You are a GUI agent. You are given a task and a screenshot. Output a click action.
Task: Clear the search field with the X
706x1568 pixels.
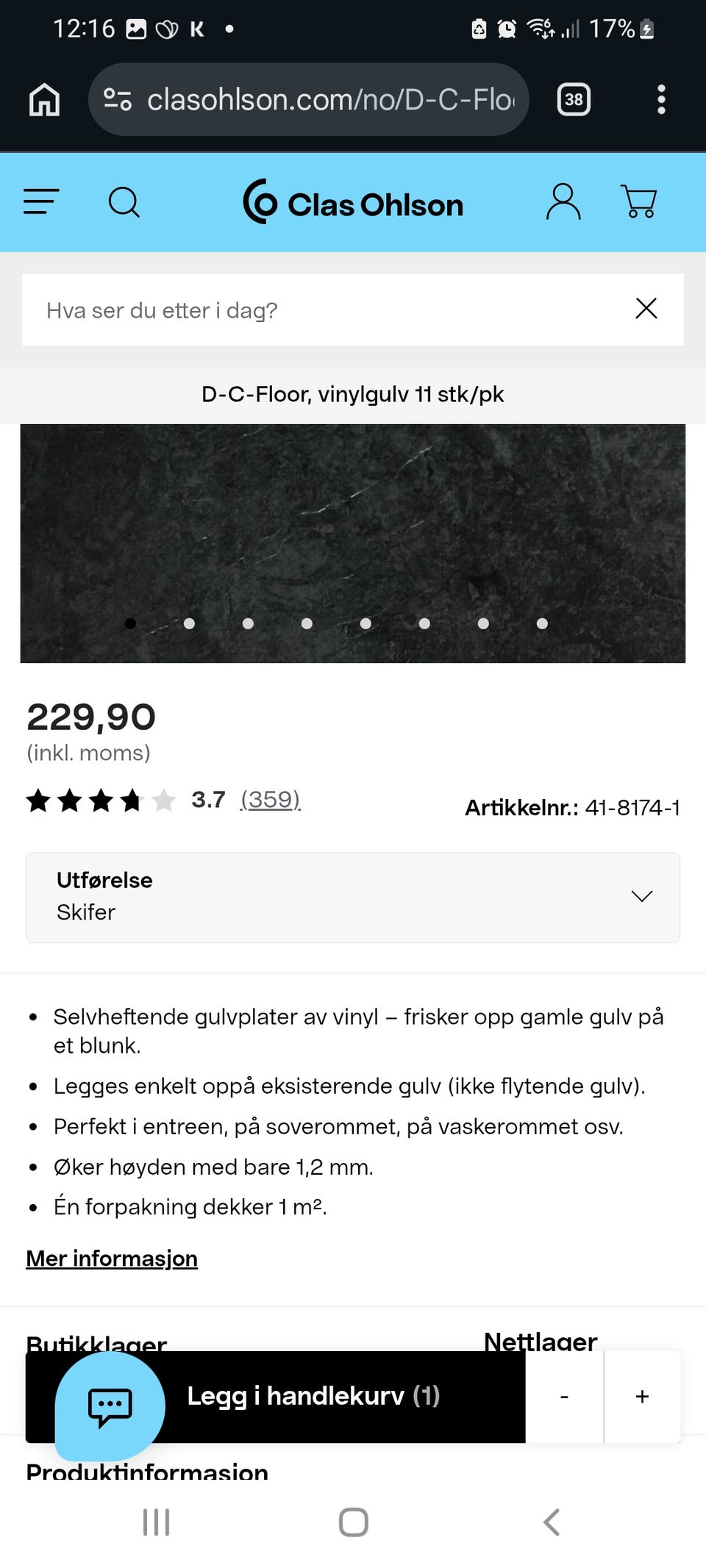point(646,309)
